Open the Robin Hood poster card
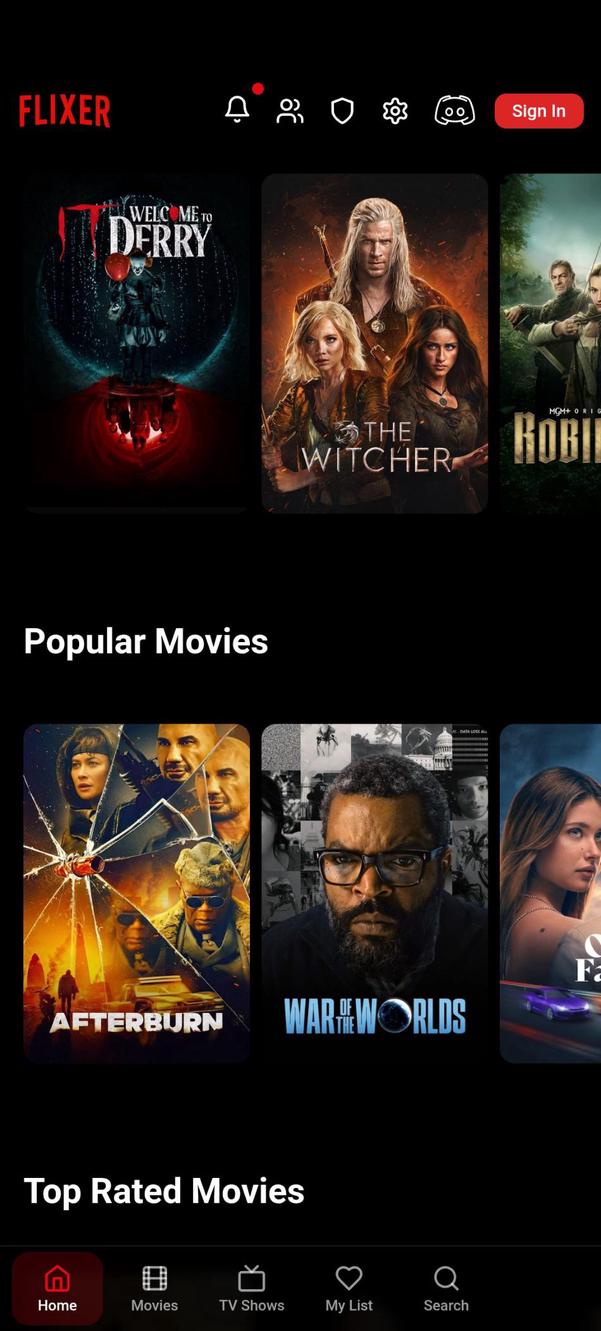 550,343
